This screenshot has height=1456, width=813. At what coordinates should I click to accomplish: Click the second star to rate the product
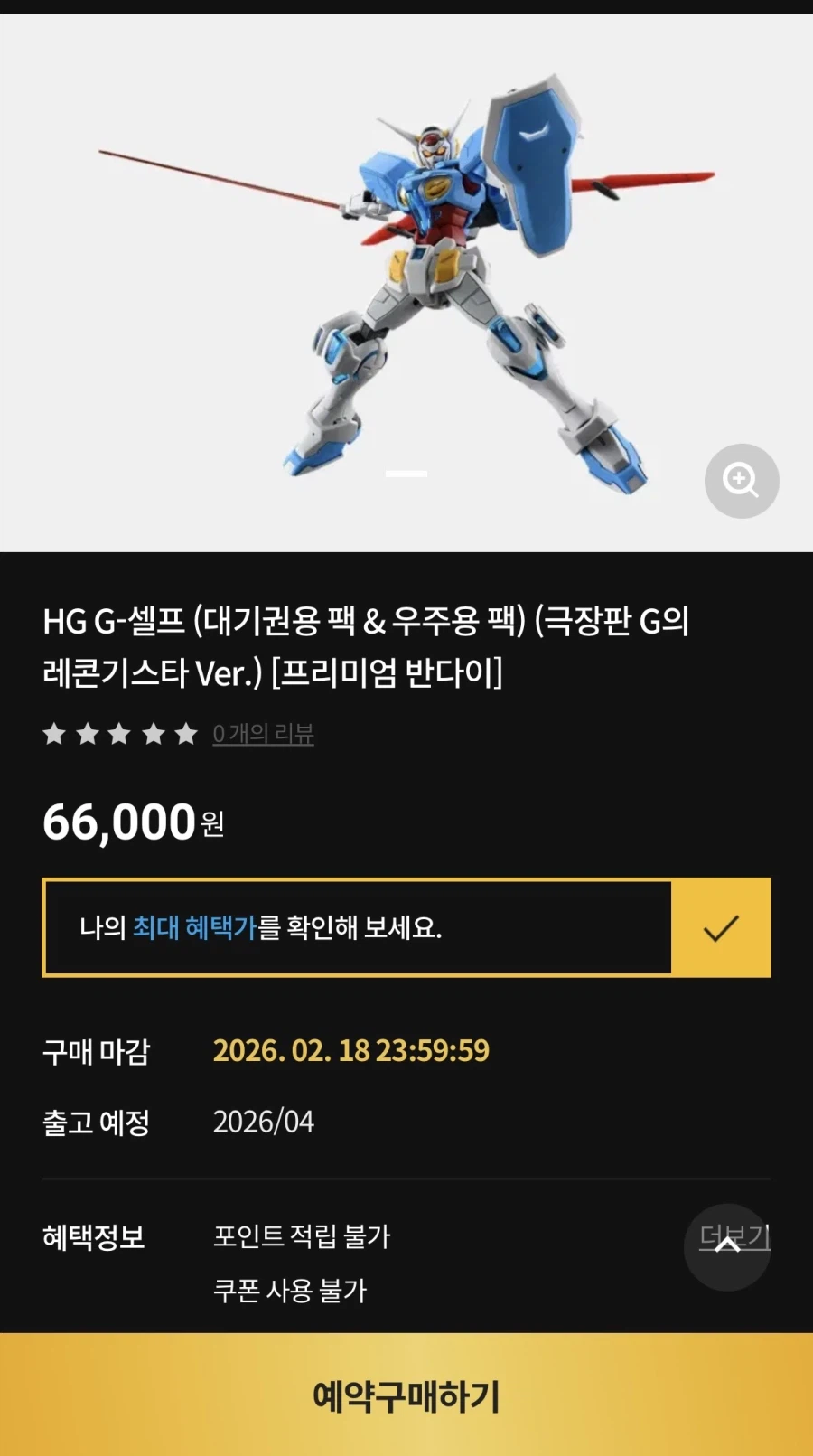point(86,734)
